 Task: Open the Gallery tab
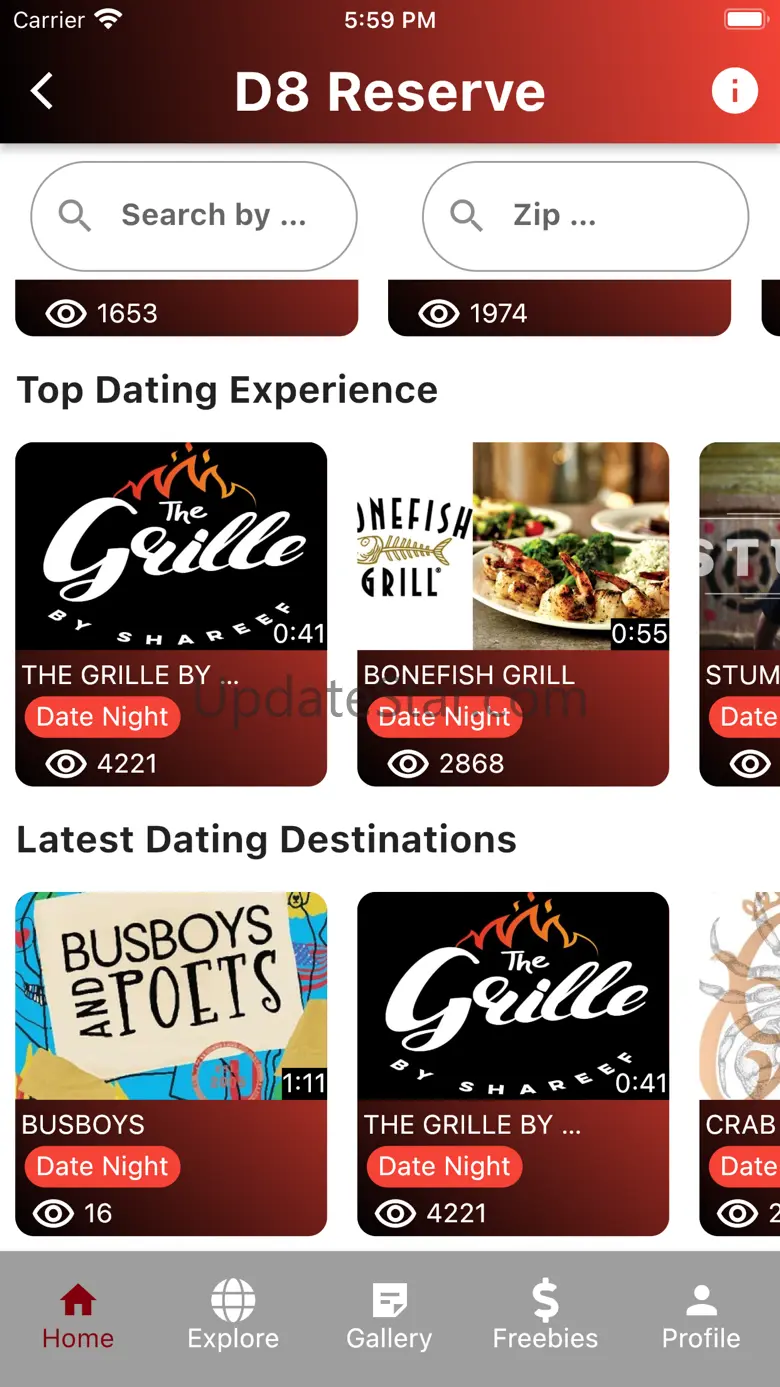tap(389, 1318)
